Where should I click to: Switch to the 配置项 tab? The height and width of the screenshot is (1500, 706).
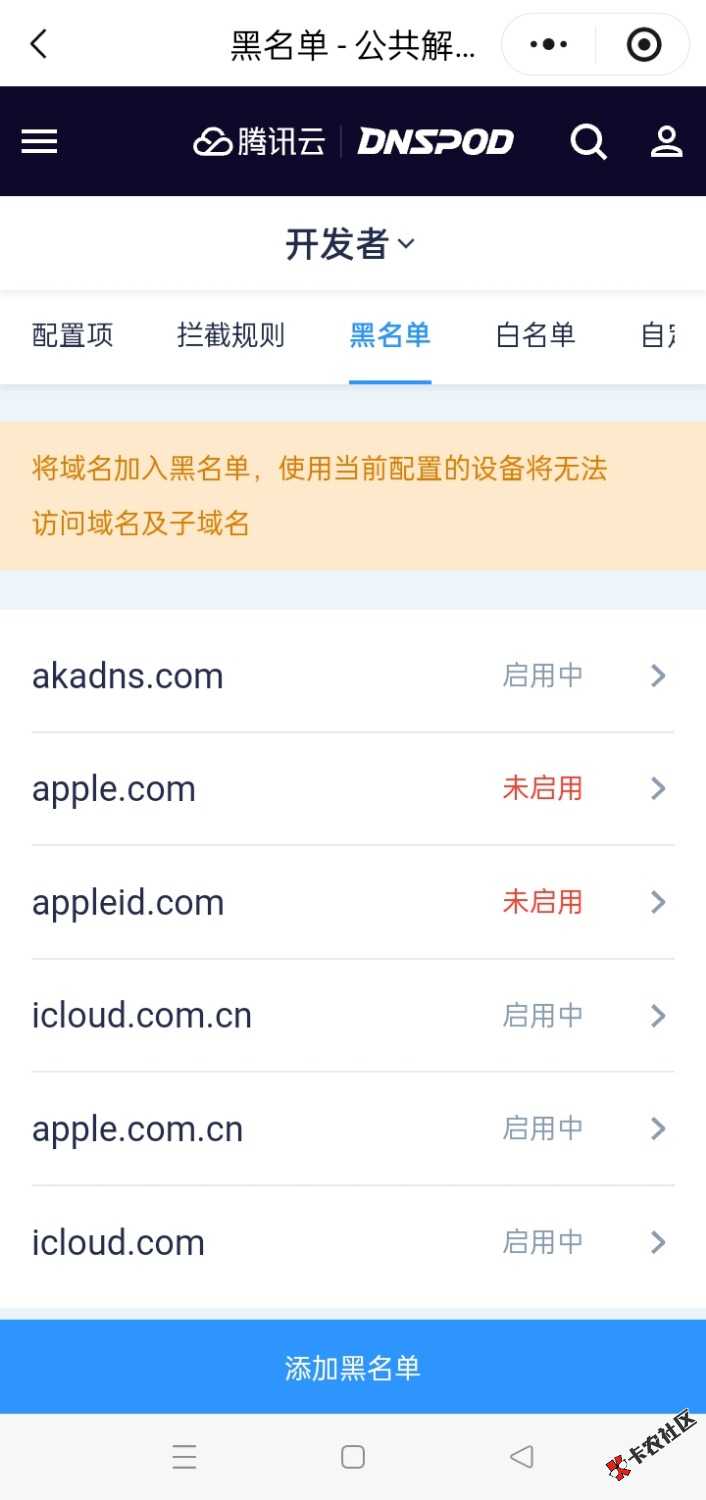click(73, 336)
